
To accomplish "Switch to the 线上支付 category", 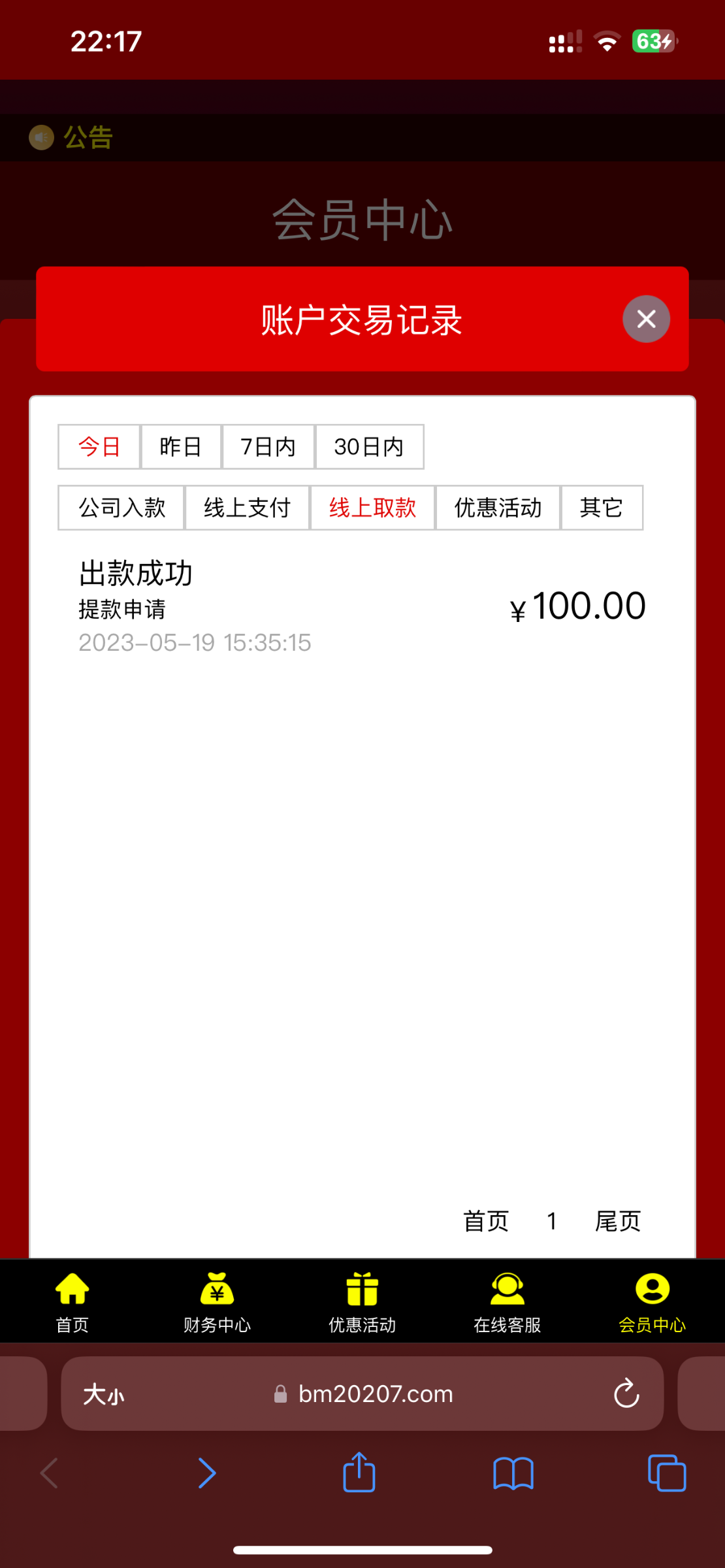I will point(246,508).
